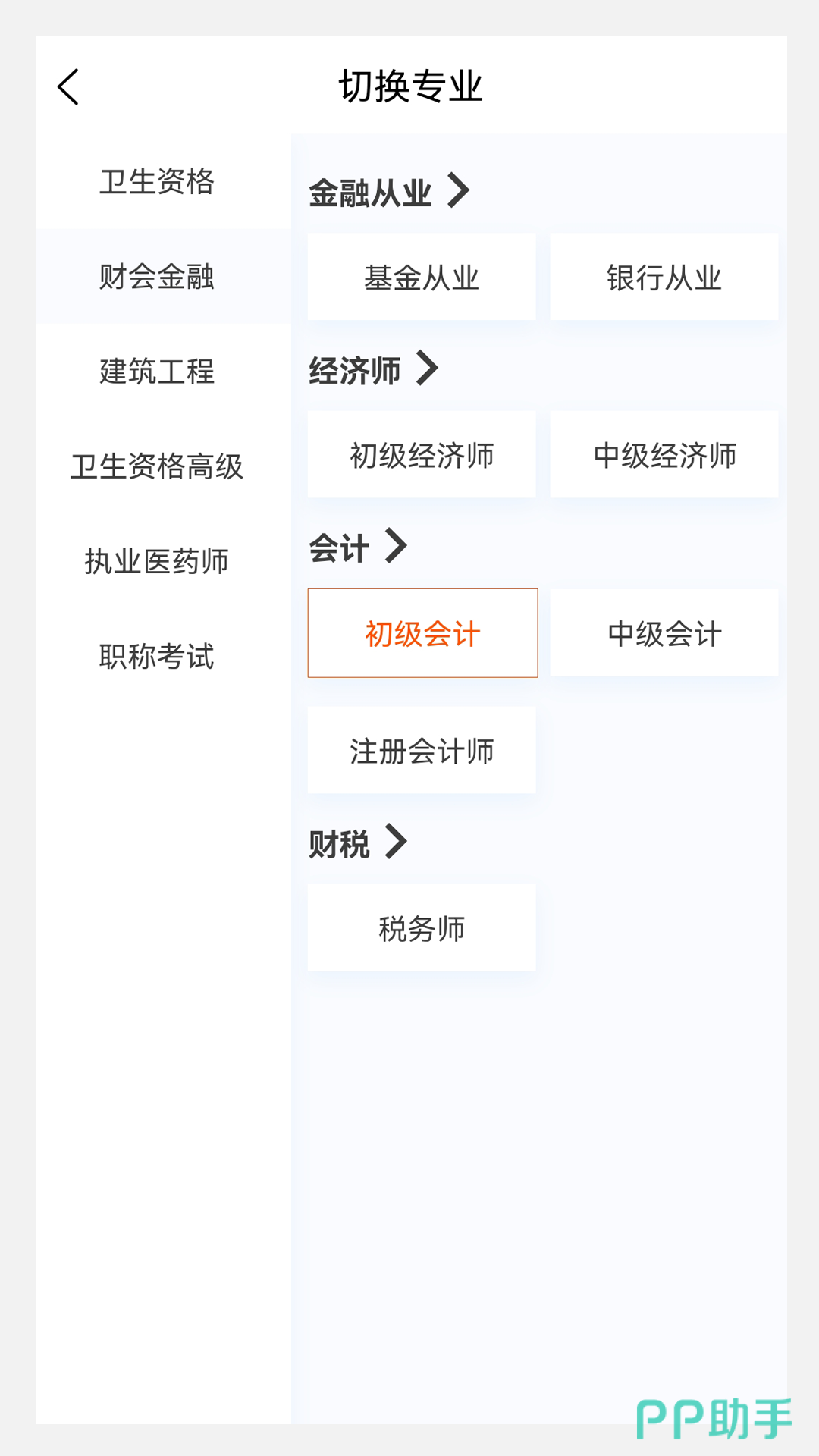Switch major to 中级会计

tap(664, 633)
